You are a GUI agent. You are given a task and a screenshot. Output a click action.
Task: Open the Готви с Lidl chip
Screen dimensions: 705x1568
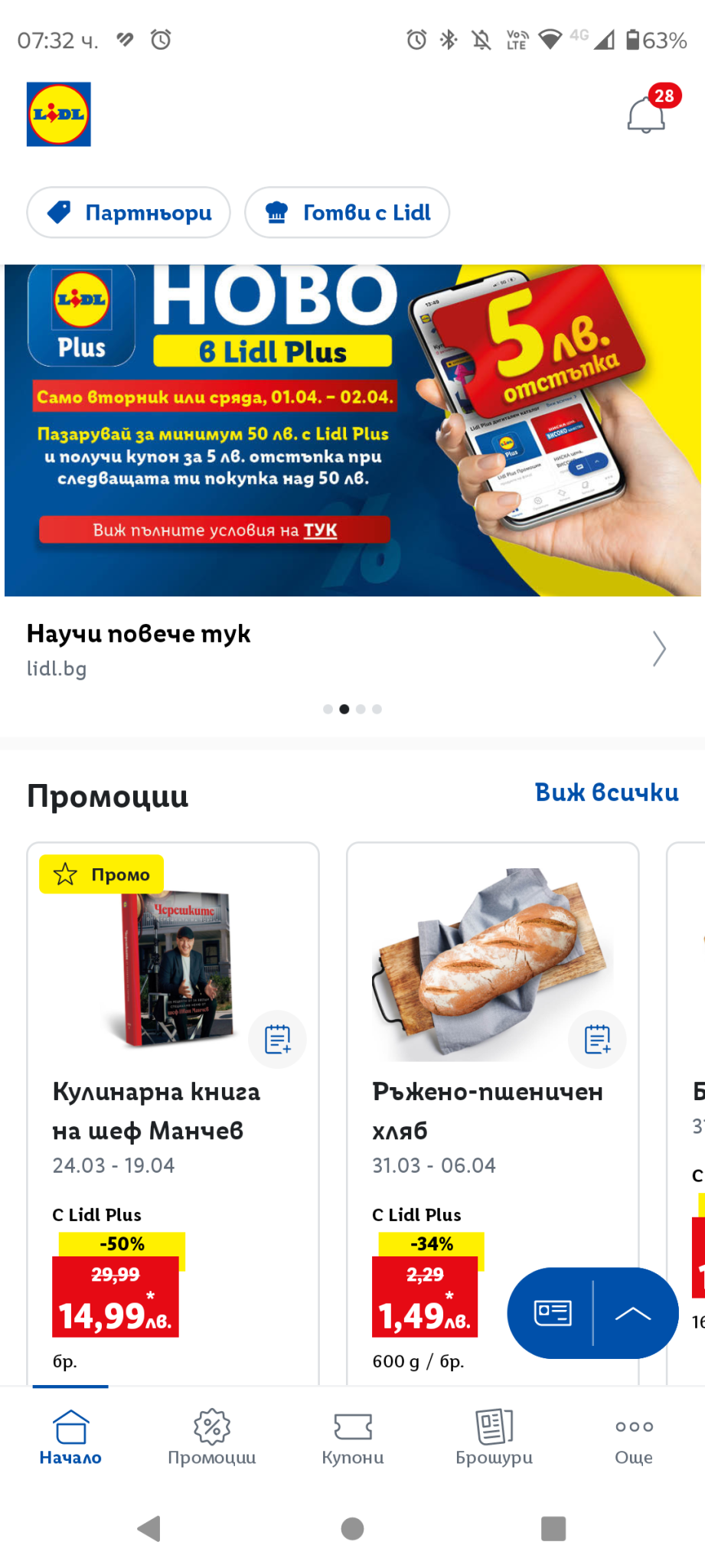point(347,212)
